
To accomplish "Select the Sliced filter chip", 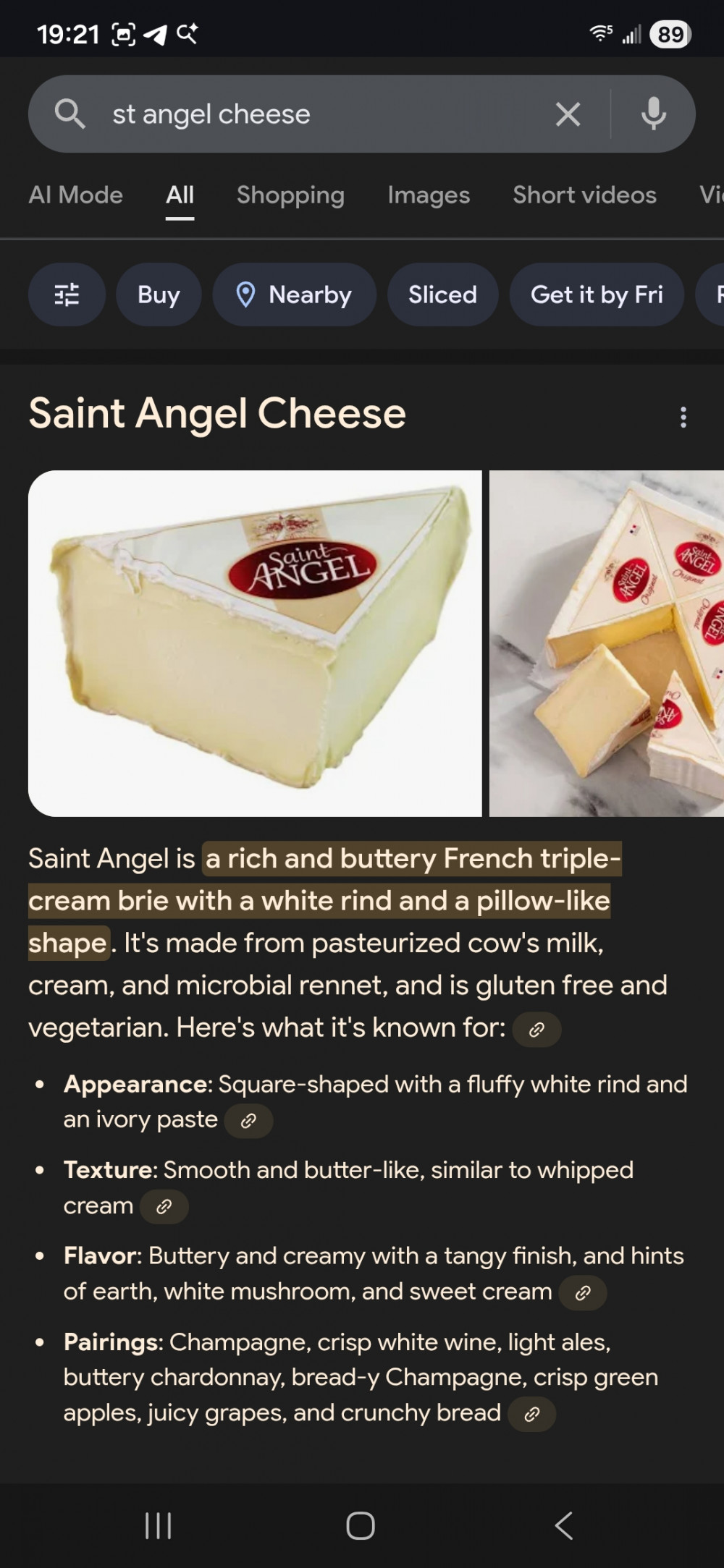I will (442, 294).
